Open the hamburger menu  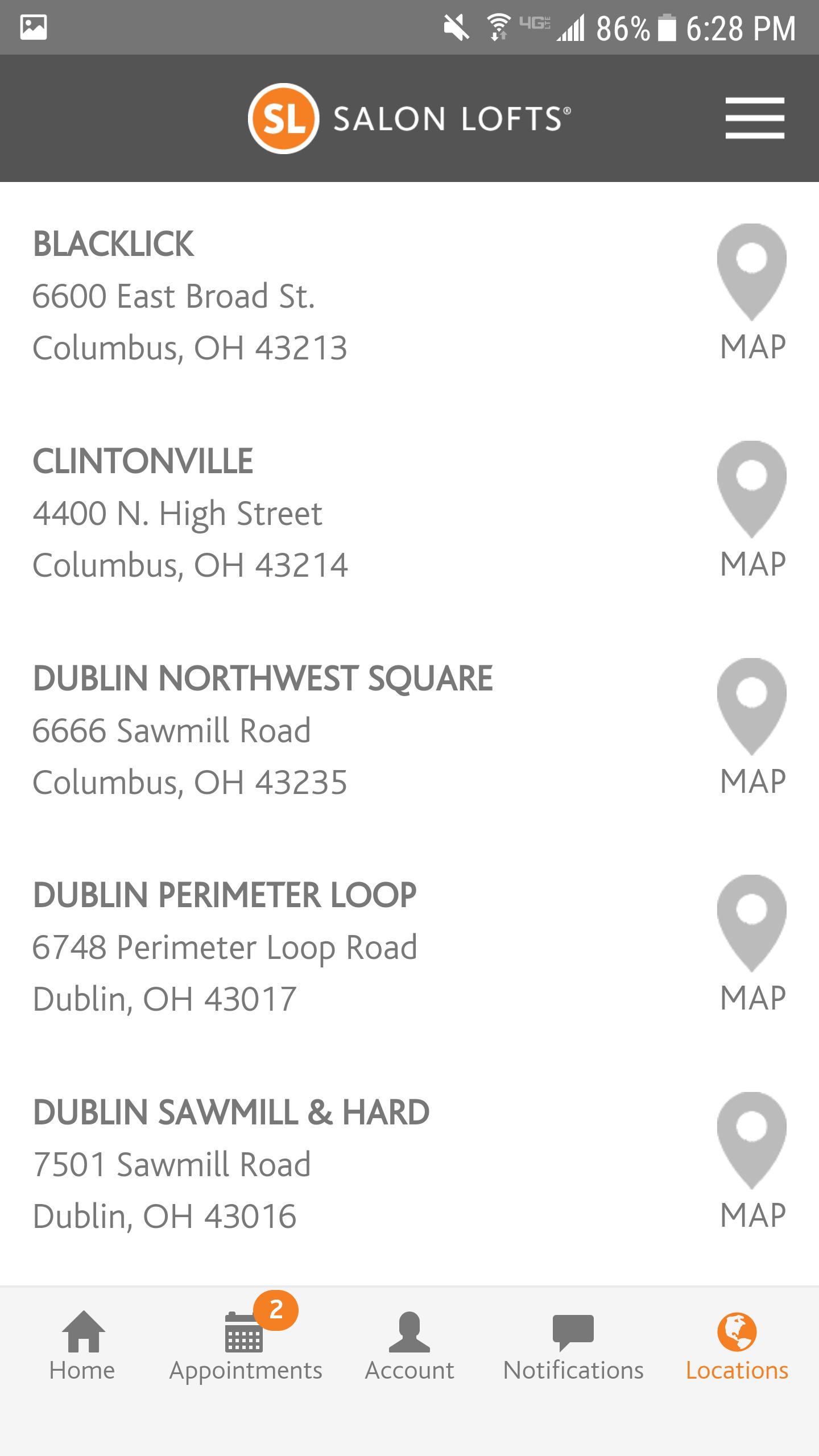pos(755,118)
